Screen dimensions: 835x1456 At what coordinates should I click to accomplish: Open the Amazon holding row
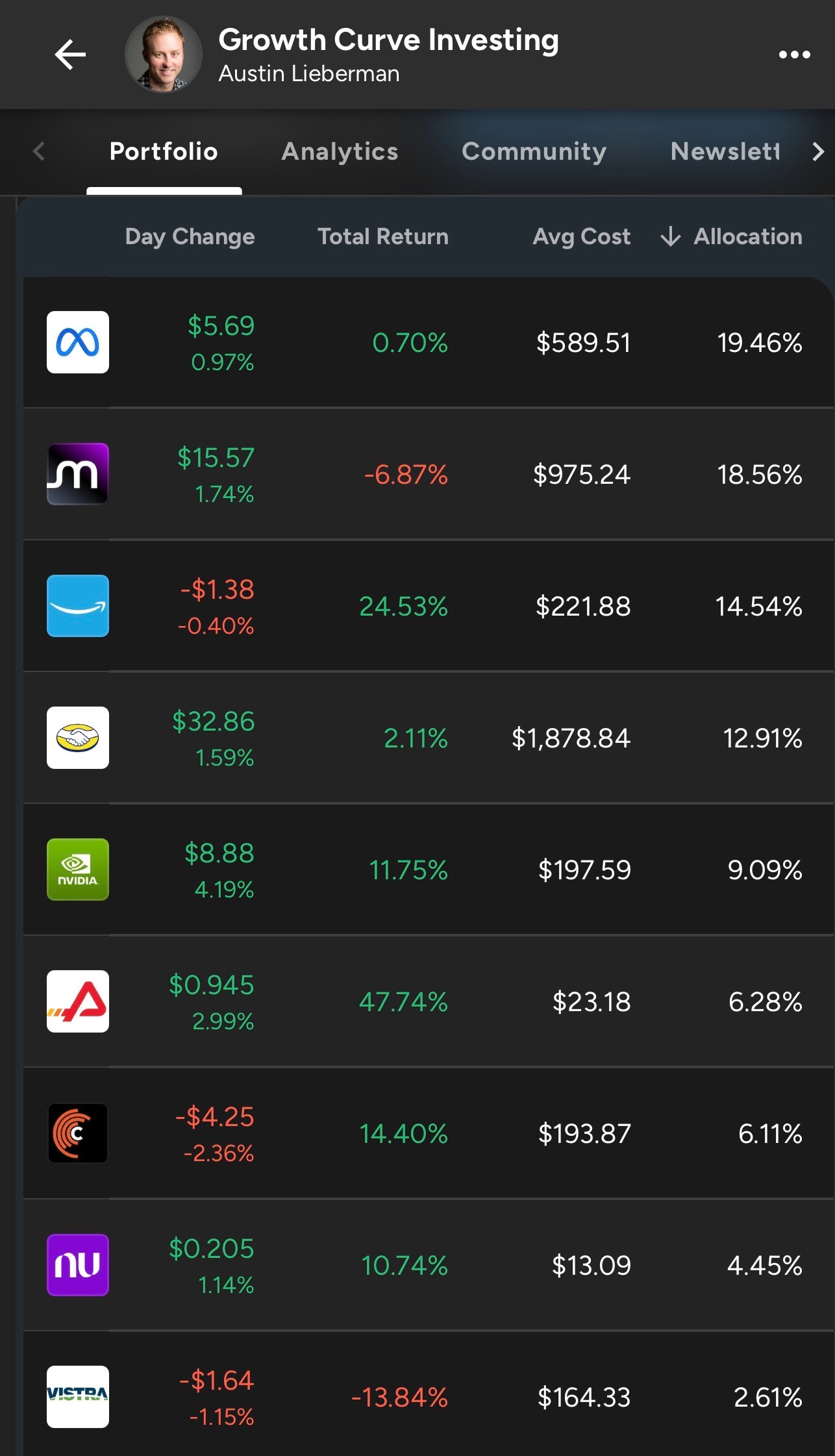tap(429, 606)
